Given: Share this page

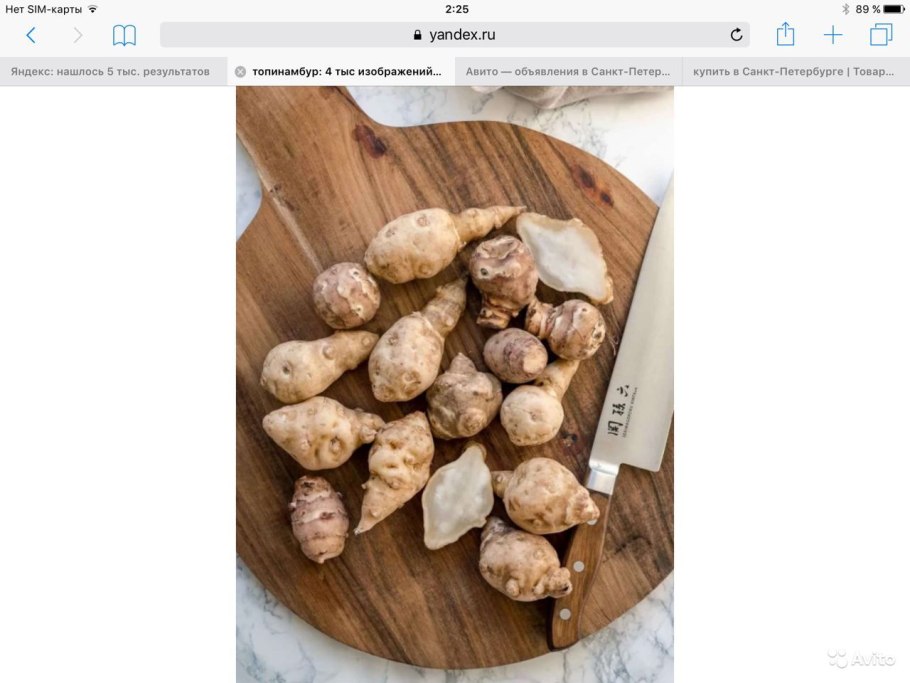Looking at the screenshot, I should (785, 35).
